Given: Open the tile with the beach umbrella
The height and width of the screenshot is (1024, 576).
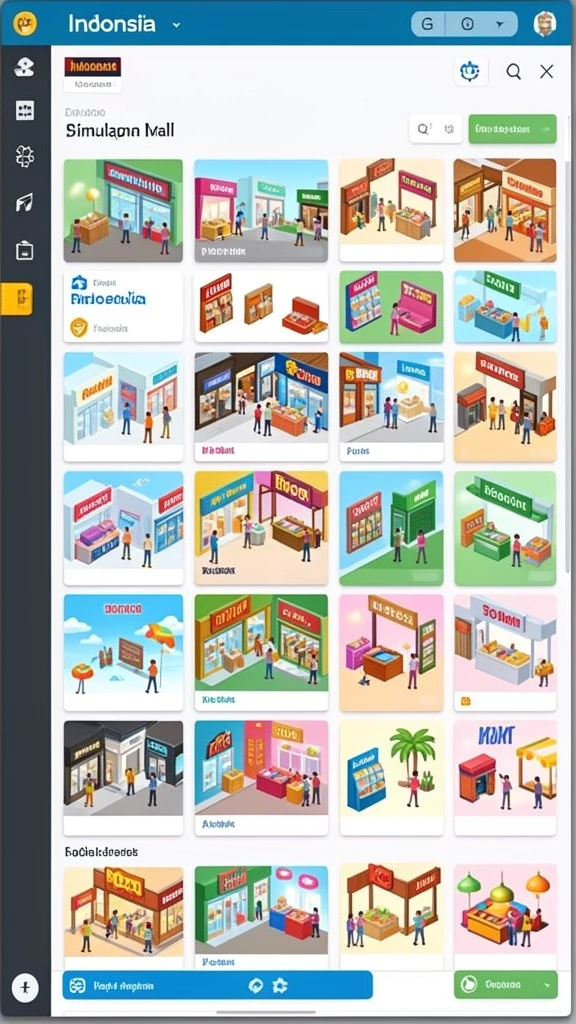Looking at the screenshot, I should [x=123, y=652].
